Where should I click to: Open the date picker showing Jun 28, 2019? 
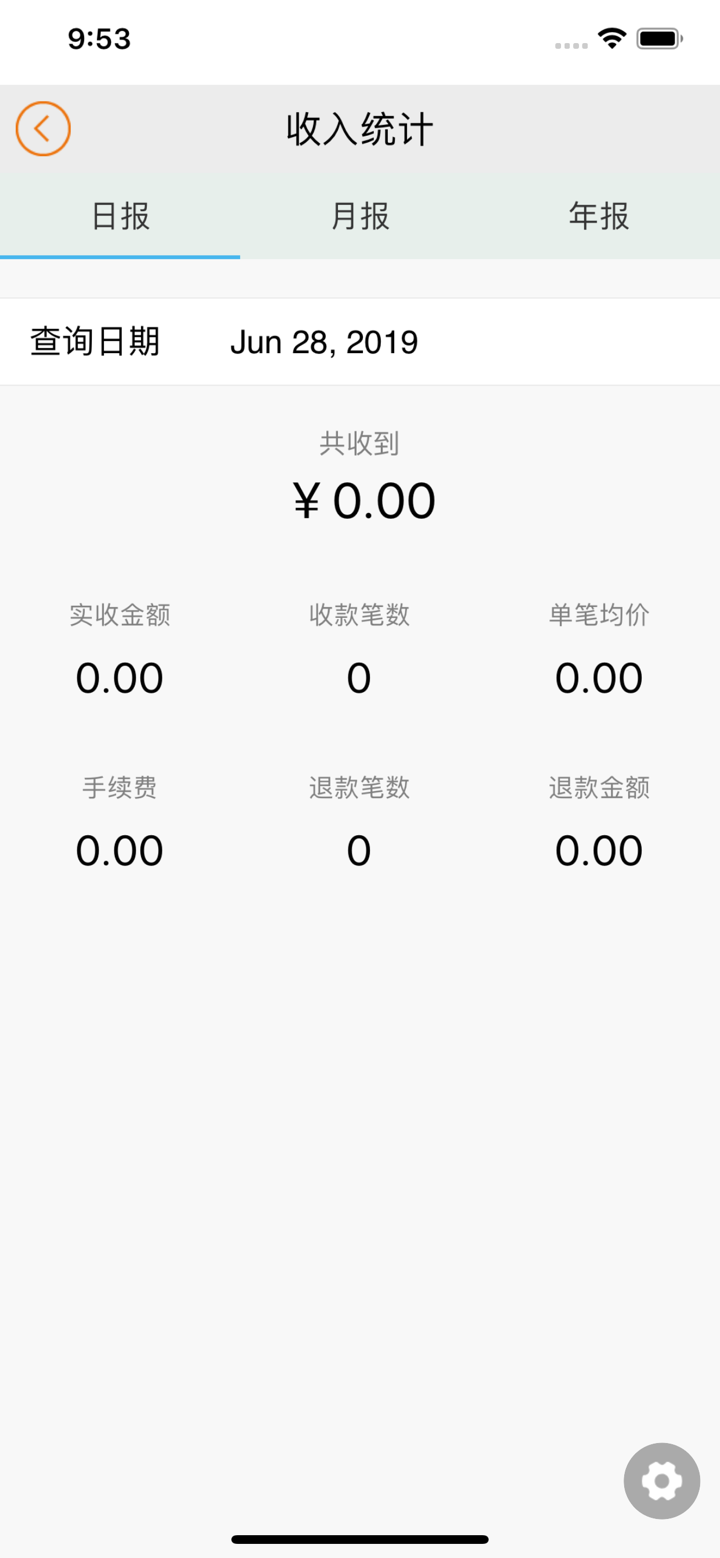pyautogui.click(x=325, y=342)
